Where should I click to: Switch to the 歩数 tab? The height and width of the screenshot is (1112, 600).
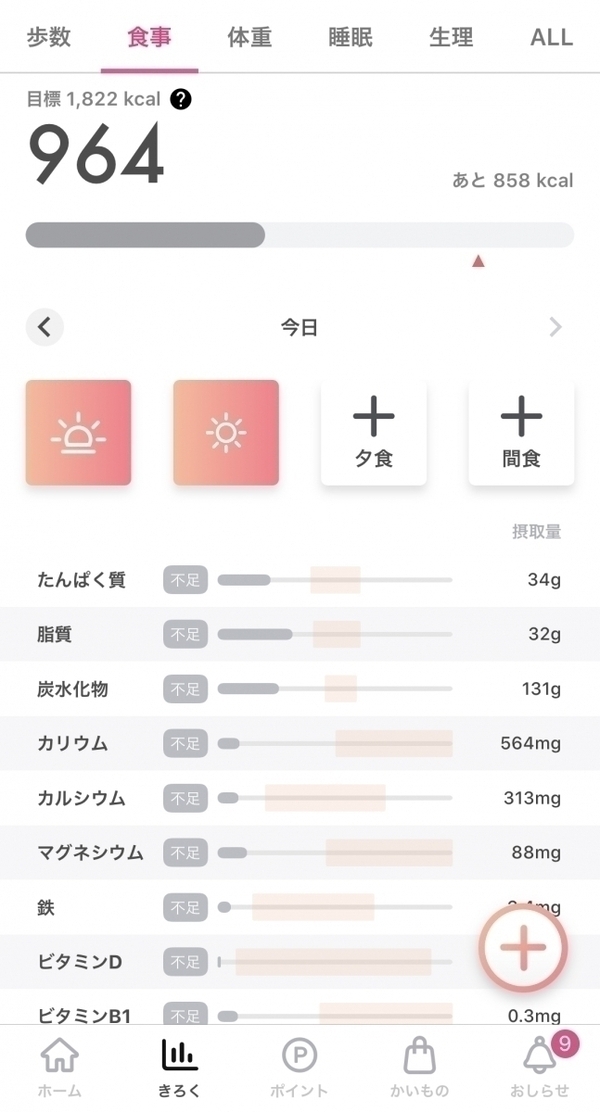point(48,38)
